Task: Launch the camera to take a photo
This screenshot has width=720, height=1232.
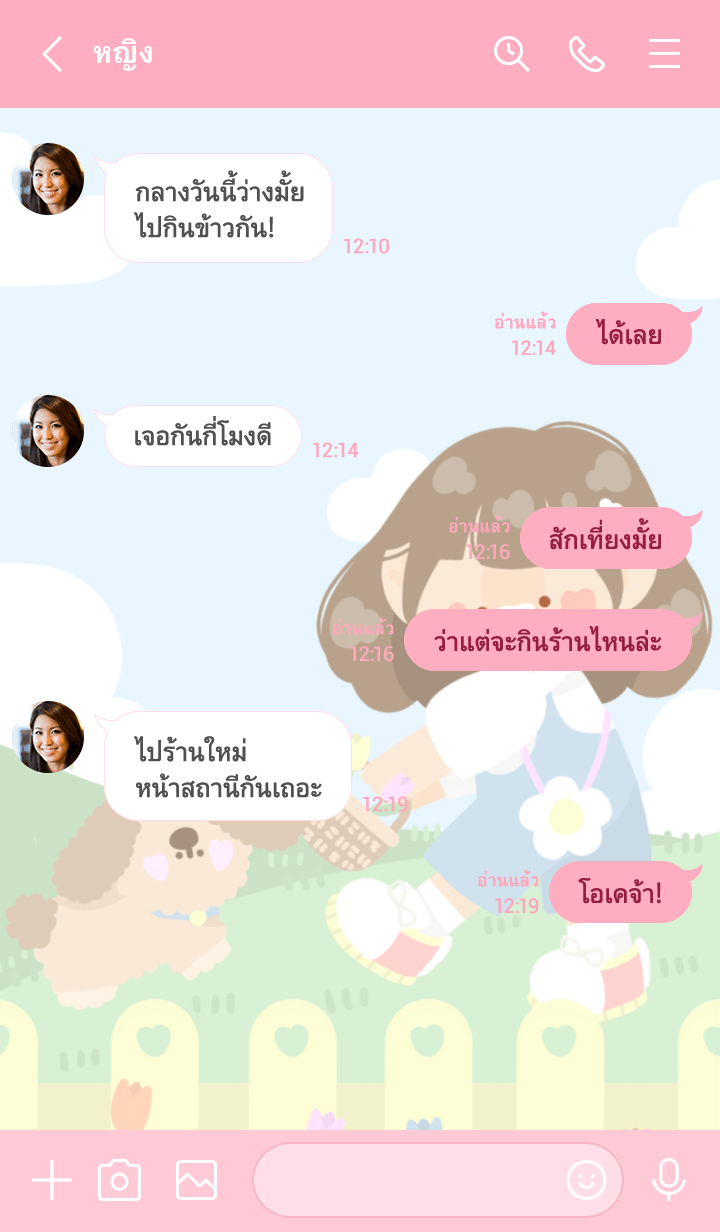Action: click(120, 1181)
